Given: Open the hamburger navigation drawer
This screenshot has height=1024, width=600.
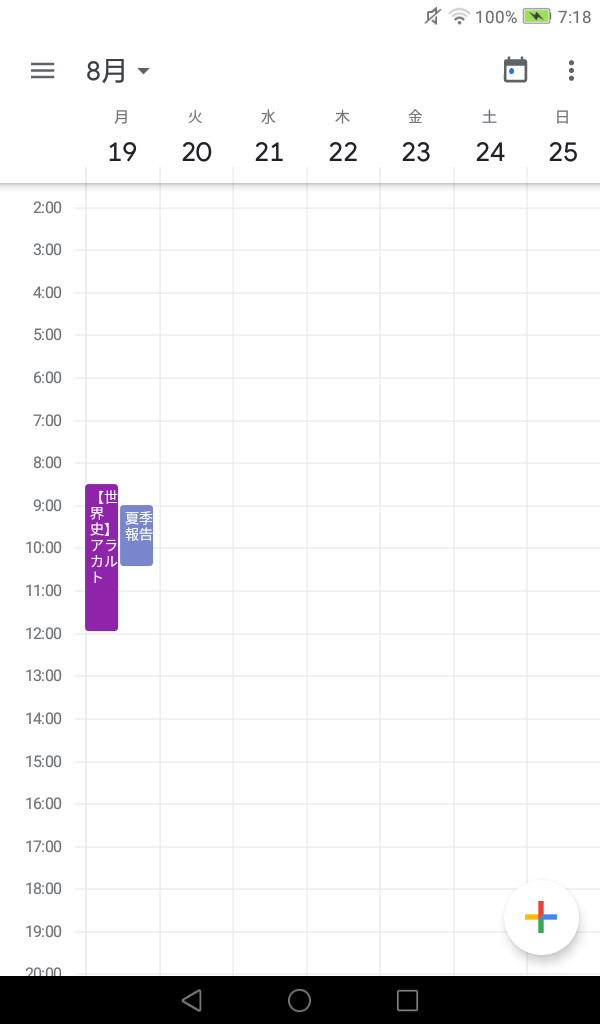Looking at the screenshot, I should click(x=42, y=71).
